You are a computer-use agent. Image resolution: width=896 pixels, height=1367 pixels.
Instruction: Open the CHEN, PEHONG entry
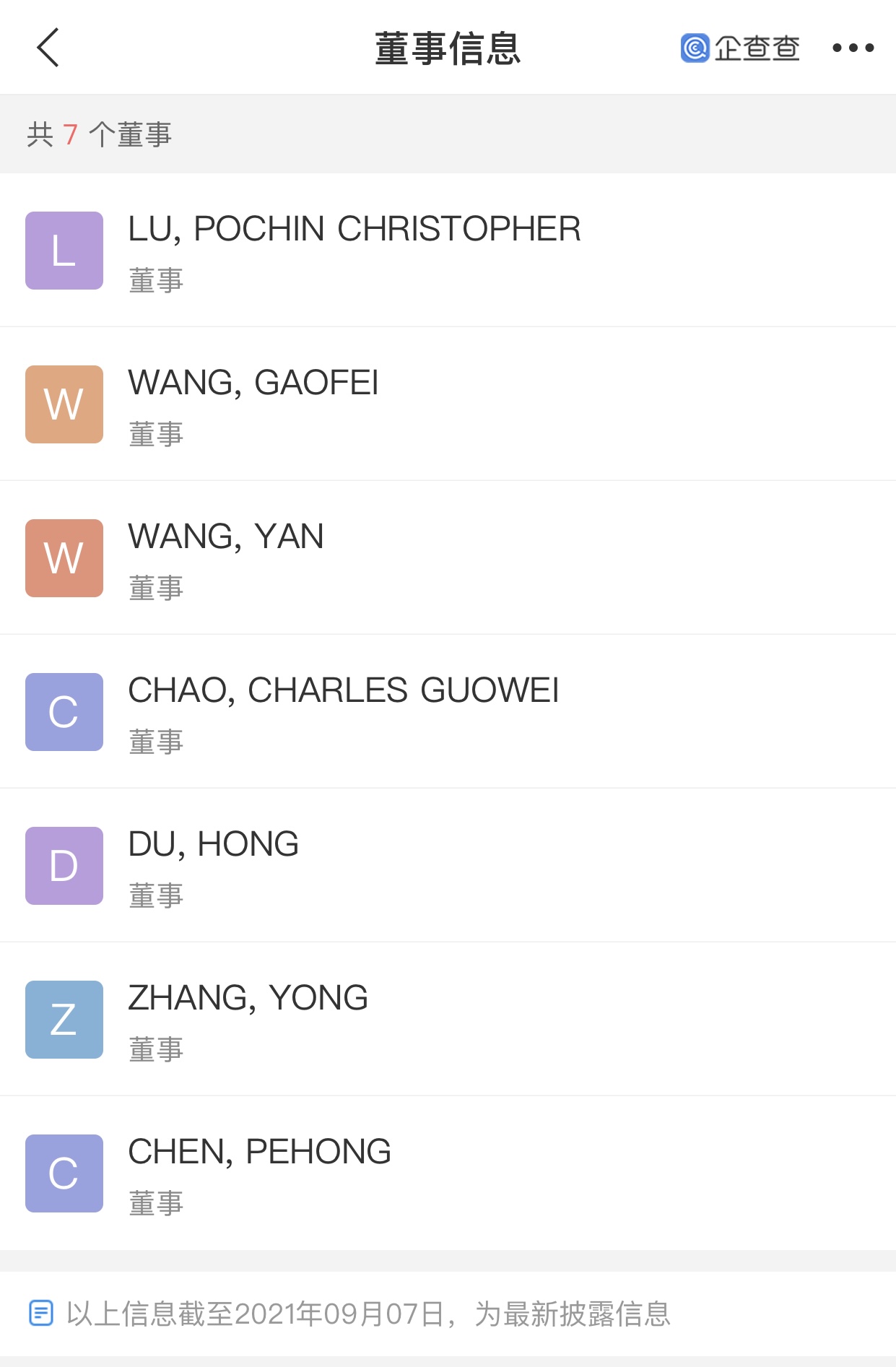[x=259, y=1173]
